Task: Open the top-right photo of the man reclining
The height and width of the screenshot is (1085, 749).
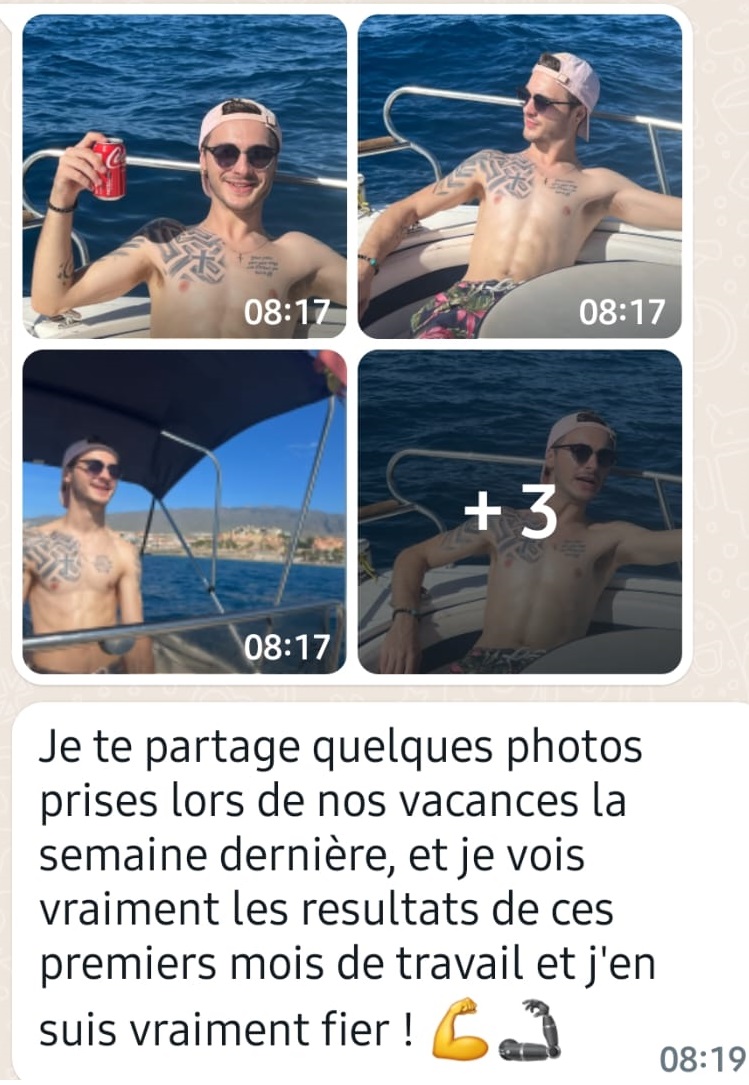Action: click(520, 176)
